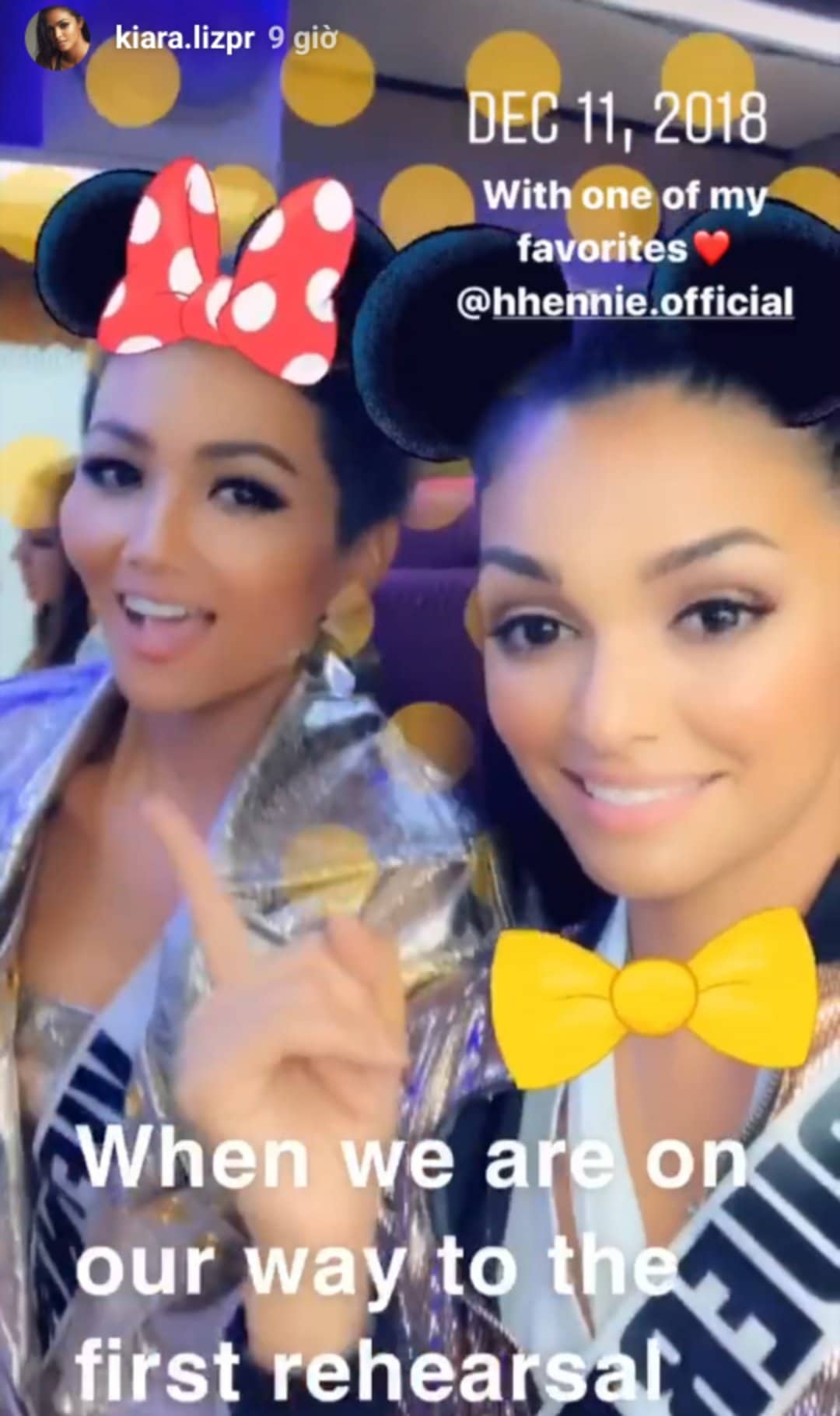Open kiara.lizpr's profile picture
840x1416 pixels.
[x=58, y=40]
